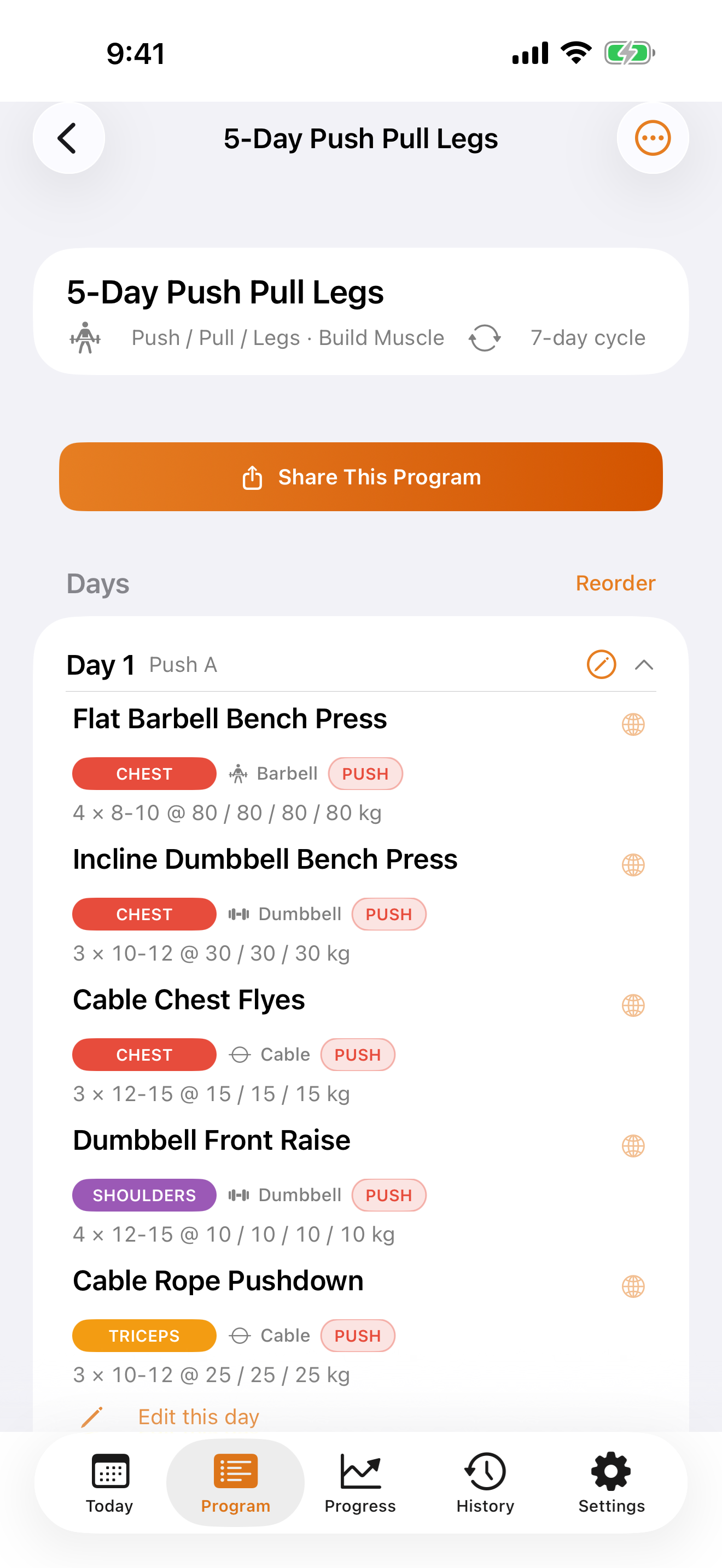Screen dimensions: 722x1568
Task: Select the Program tab
Action: click(236, 1483)
